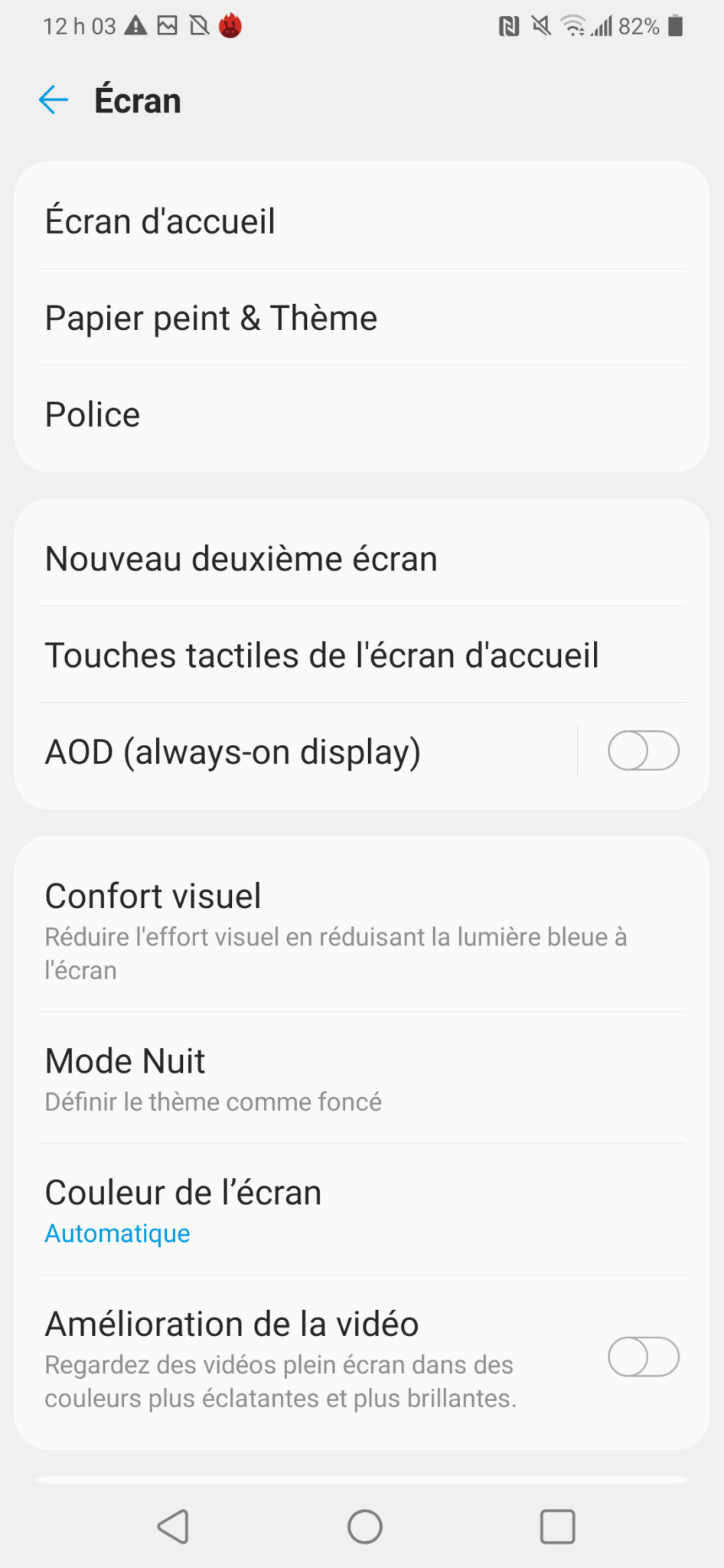Viewport: 724px width, 1568px height.
Task: Toggle the AOD always-on display switch
Action: [x=643, y=751]
